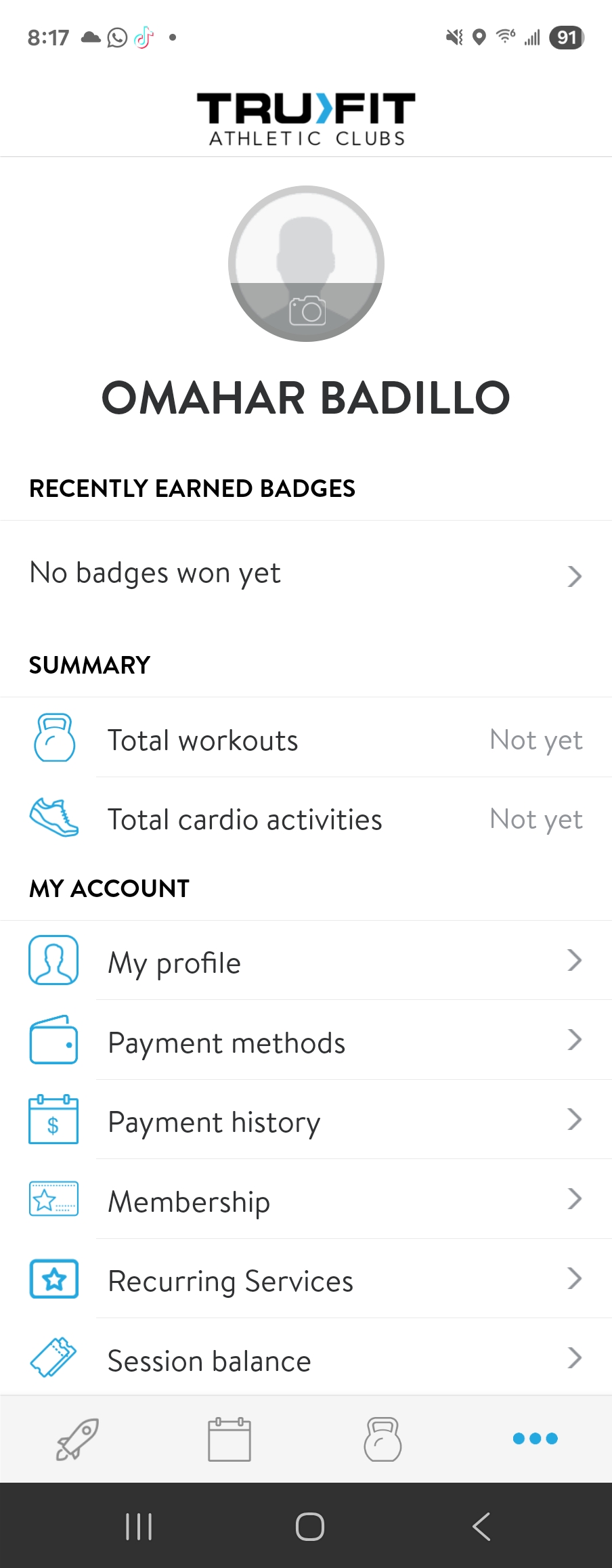
Task: Open the calendar tab in bottom navigation
Action: 229,1439
